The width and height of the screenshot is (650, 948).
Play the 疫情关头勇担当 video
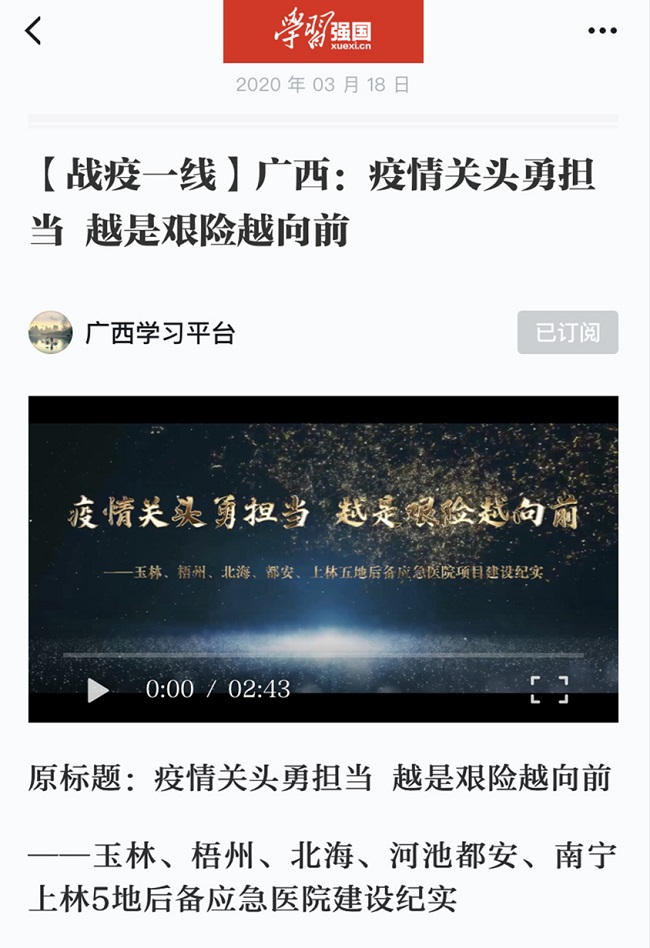[97, 689]
